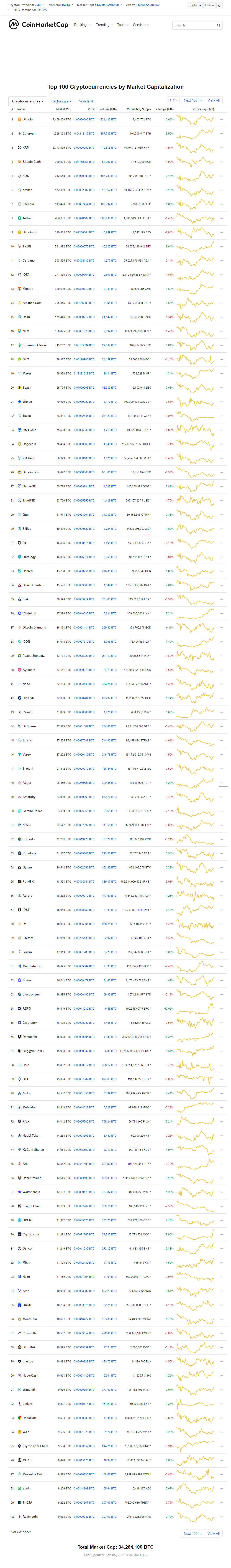The height and width of the screenshot is (1568, 231).
Task: Open the Exchanges tab dropdown
Action: pyautogui.click(x=61, y=101)
